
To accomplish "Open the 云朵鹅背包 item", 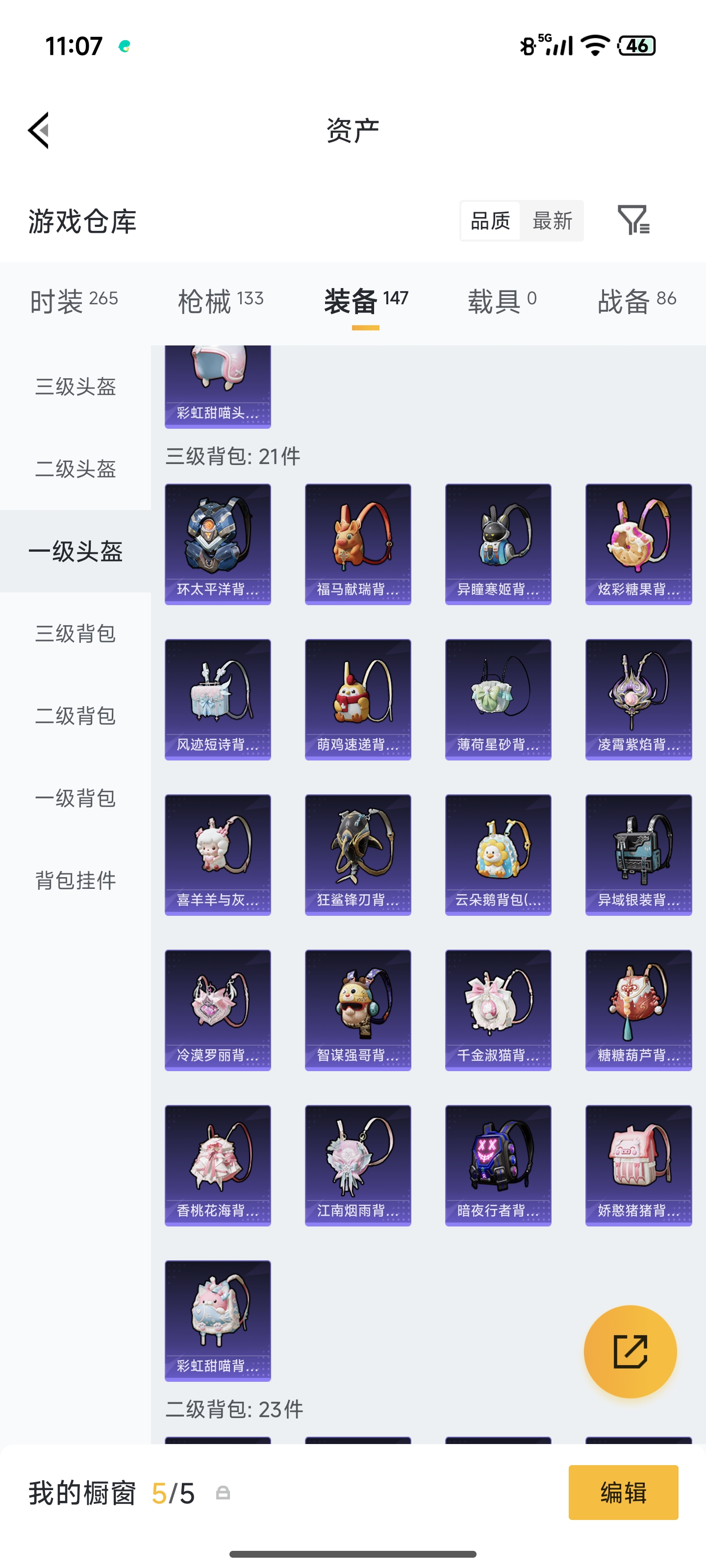I will point(498,855).
